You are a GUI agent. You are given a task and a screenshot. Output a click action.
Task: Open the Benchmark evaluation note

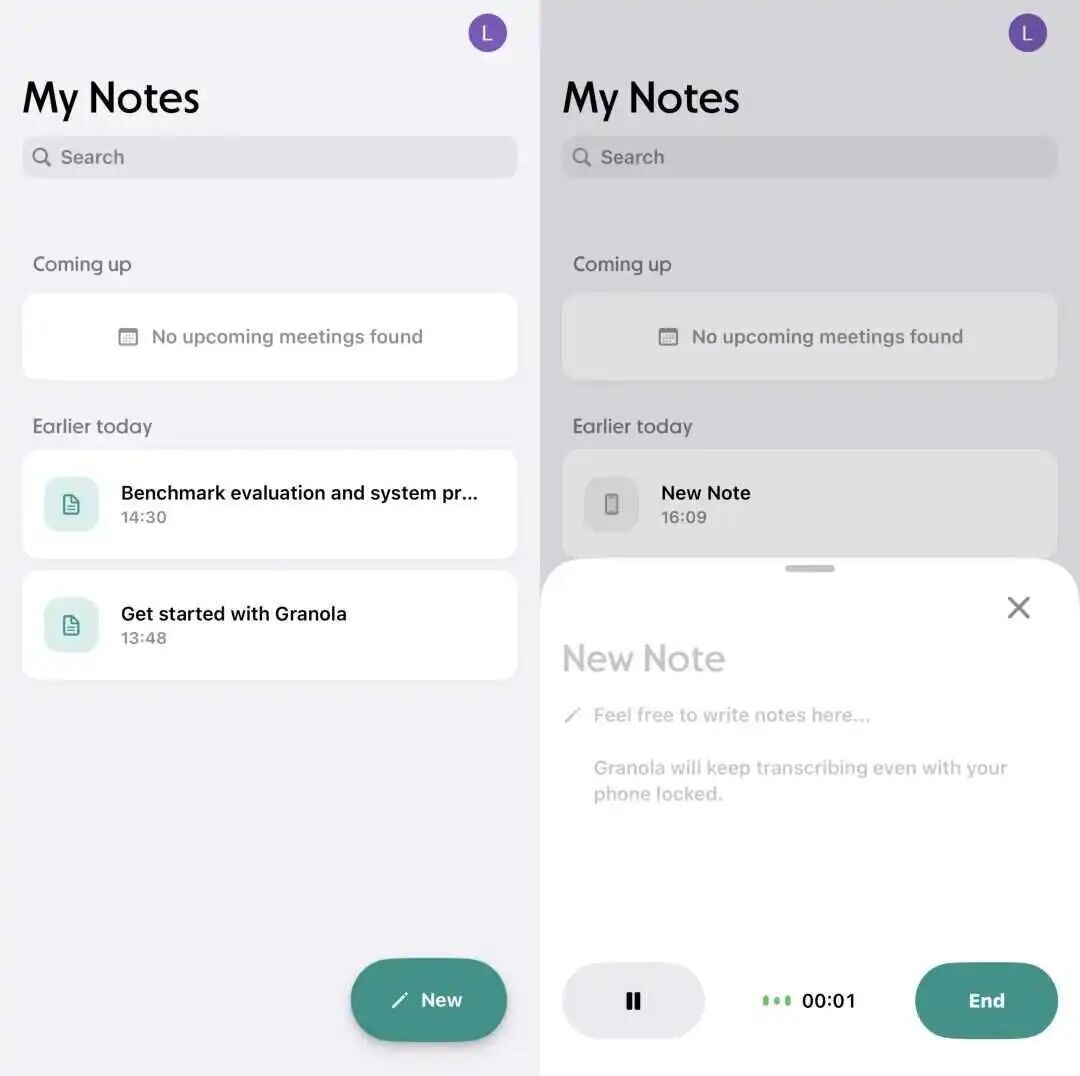pos(270,504)
